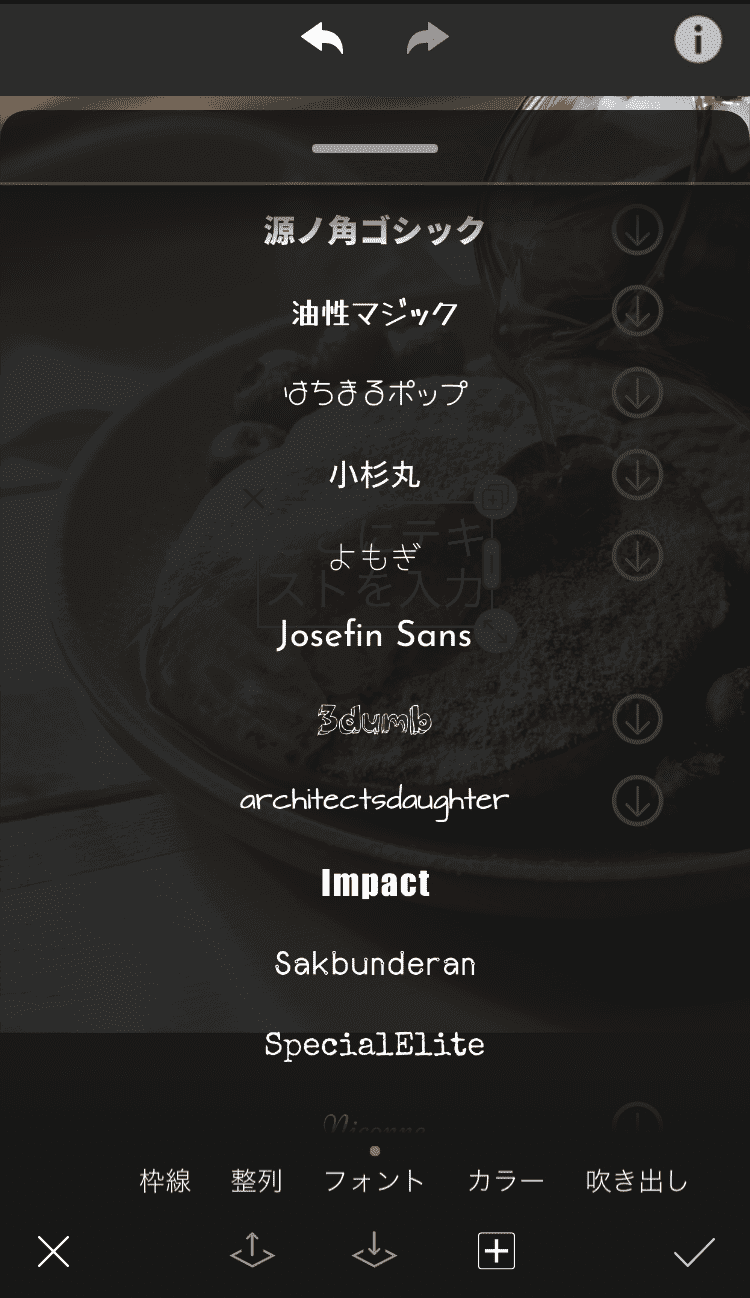Viewport: 750px width, 1298px height.
Task: Bring text layer forward using up-arrow icon
Action: tap(253, 1249)
